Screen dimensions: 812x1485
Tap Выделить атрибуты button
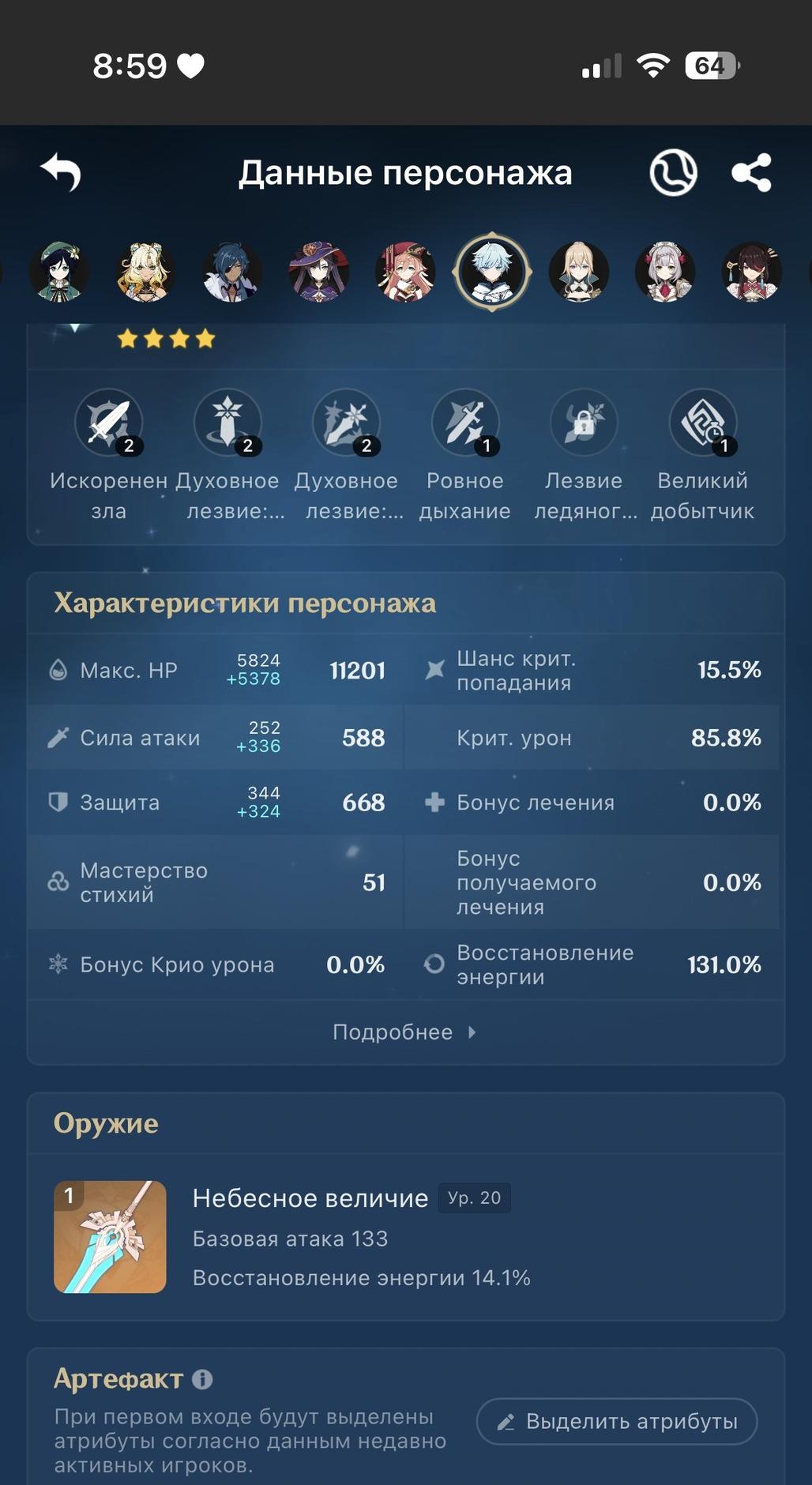coord(617,1421)
